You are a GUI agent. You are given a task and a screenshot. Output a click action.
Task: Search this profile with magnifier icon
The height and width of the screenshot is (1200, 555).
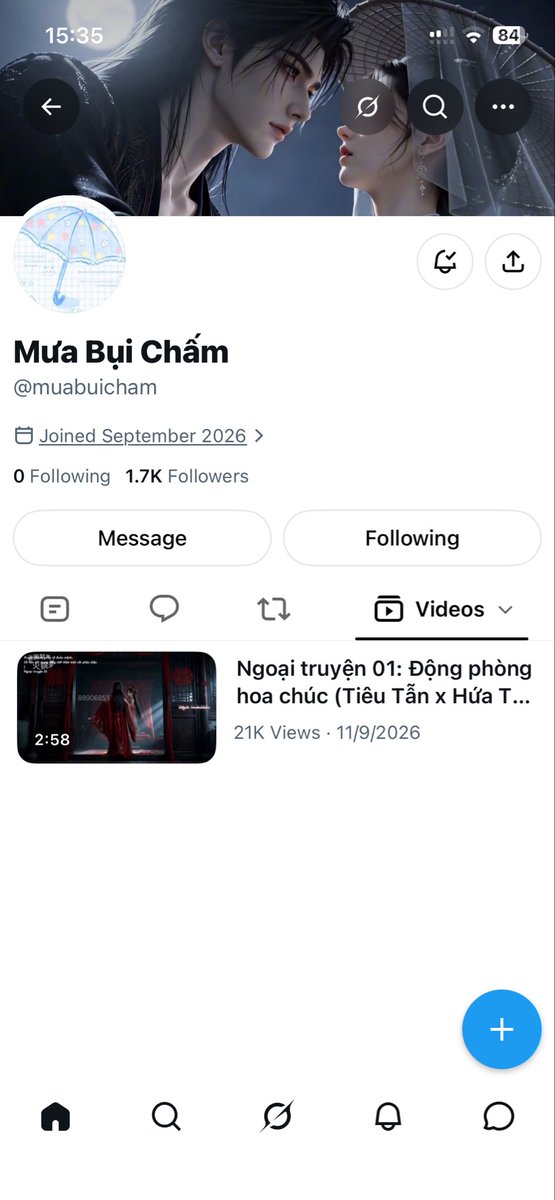coord(435,107)
